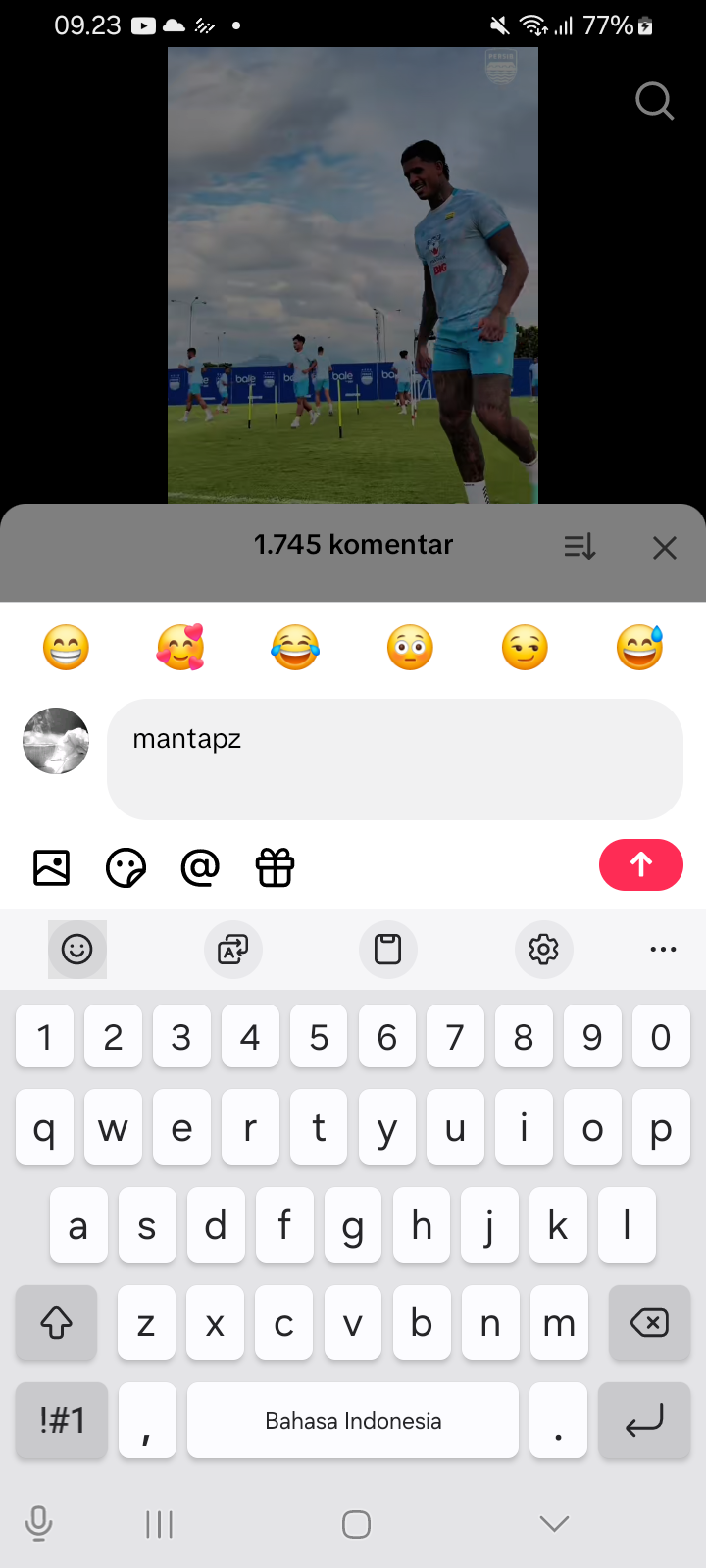Open the sticker picker
The height and width of the screenshot is (1568, 706).
pos(126,867)
